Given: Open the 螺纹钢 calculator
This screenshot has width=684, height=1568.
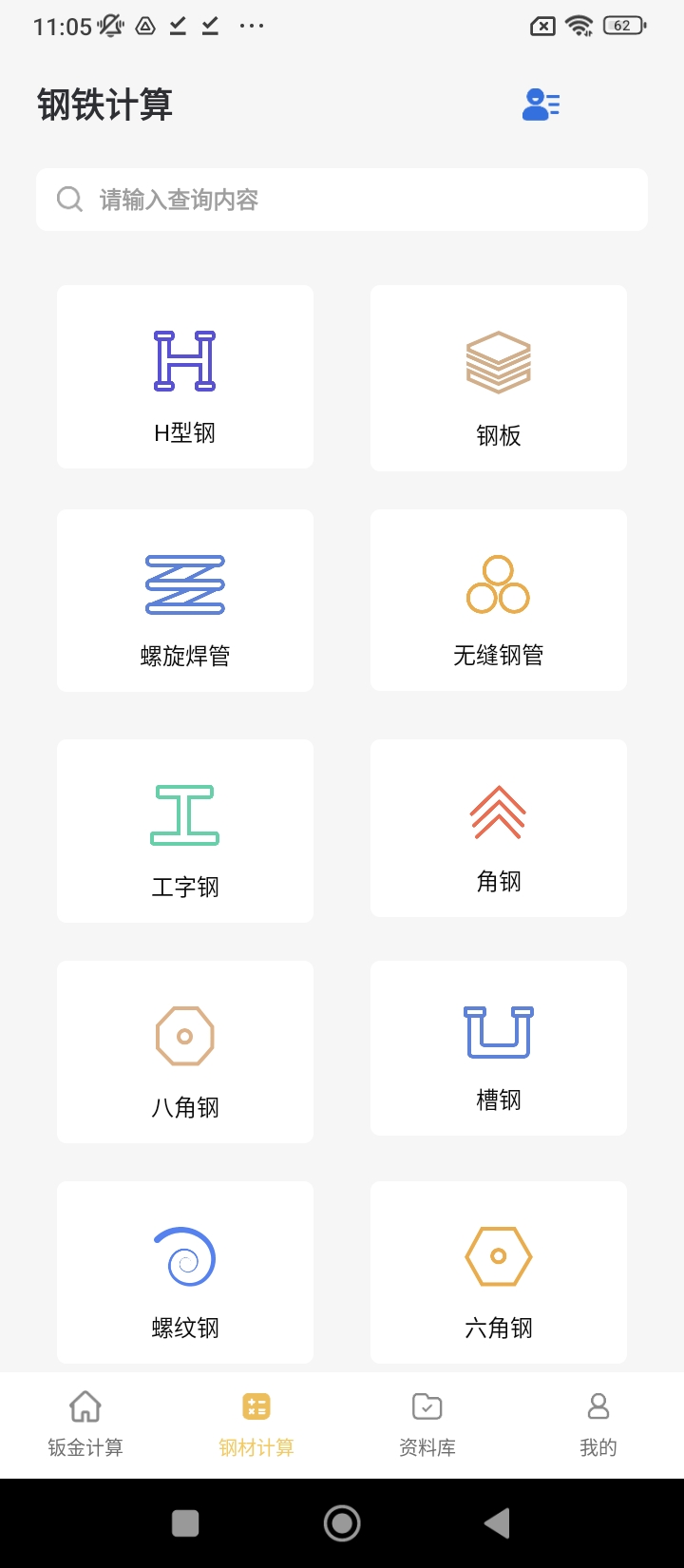Looking at the screenshot, I should (185, 1272).
